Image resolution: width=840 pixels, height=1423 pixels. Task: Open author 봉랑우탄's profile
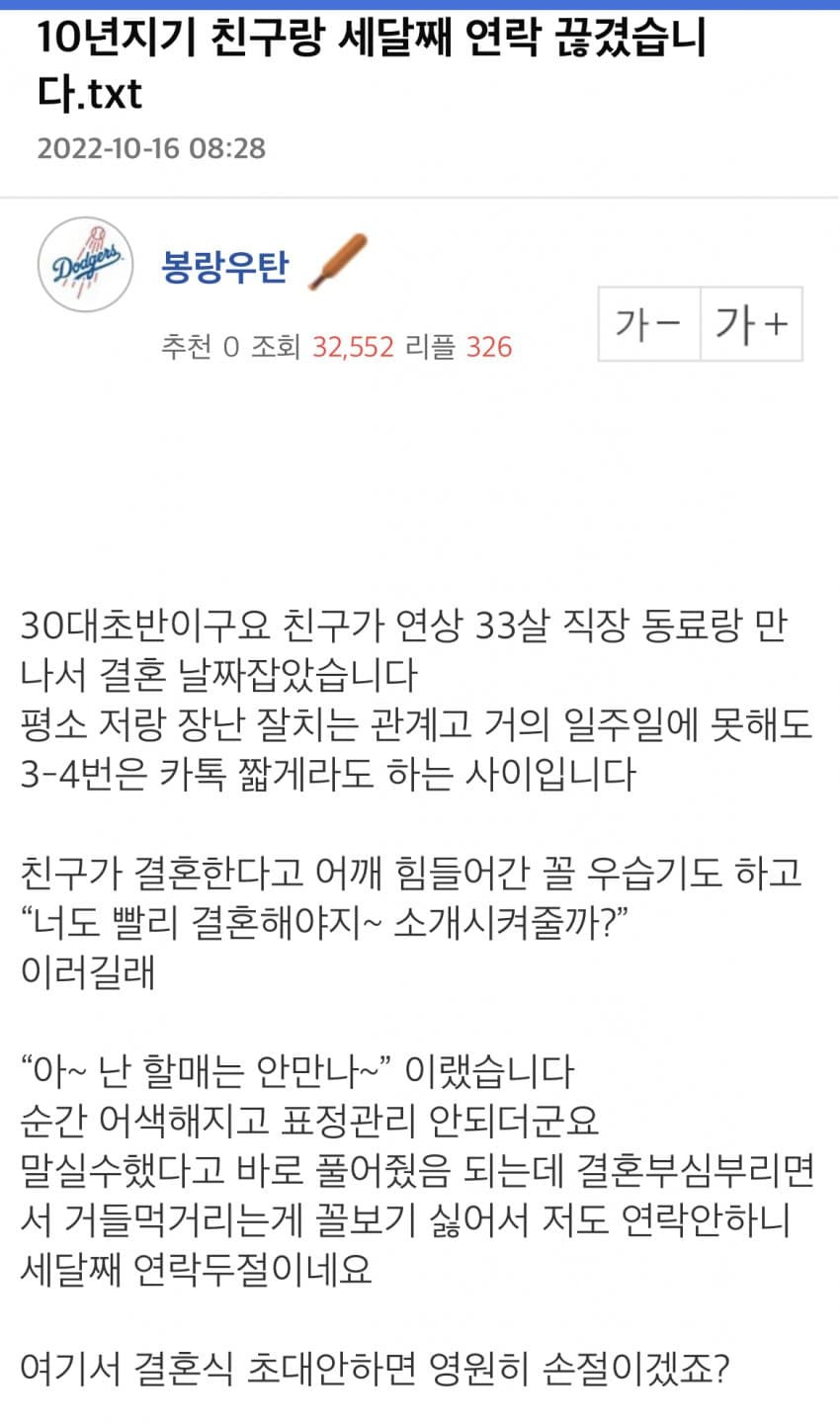pyautogui.click(x=224, y=266)
